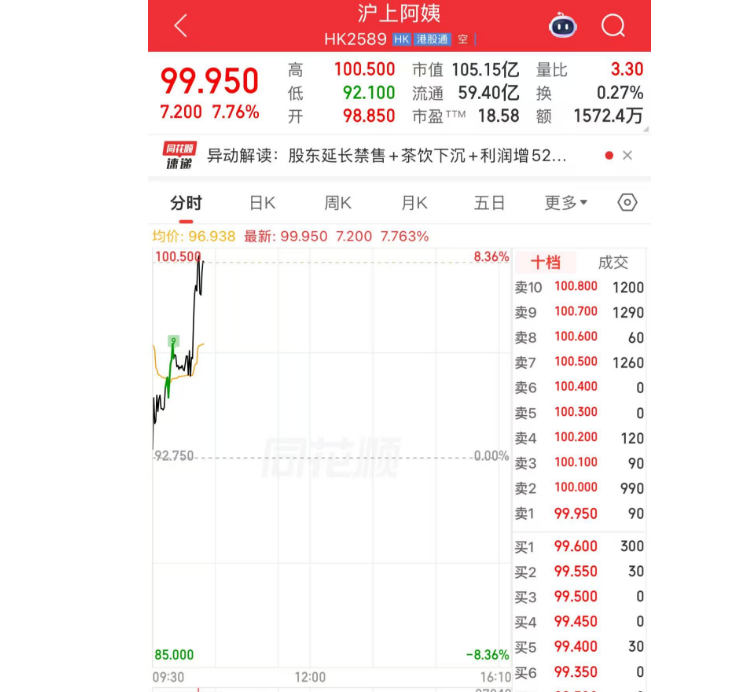Screen dimensions: 736x692
Task: Expand the 更多 chart options dropdown
Action: click(x=566, y=203)
